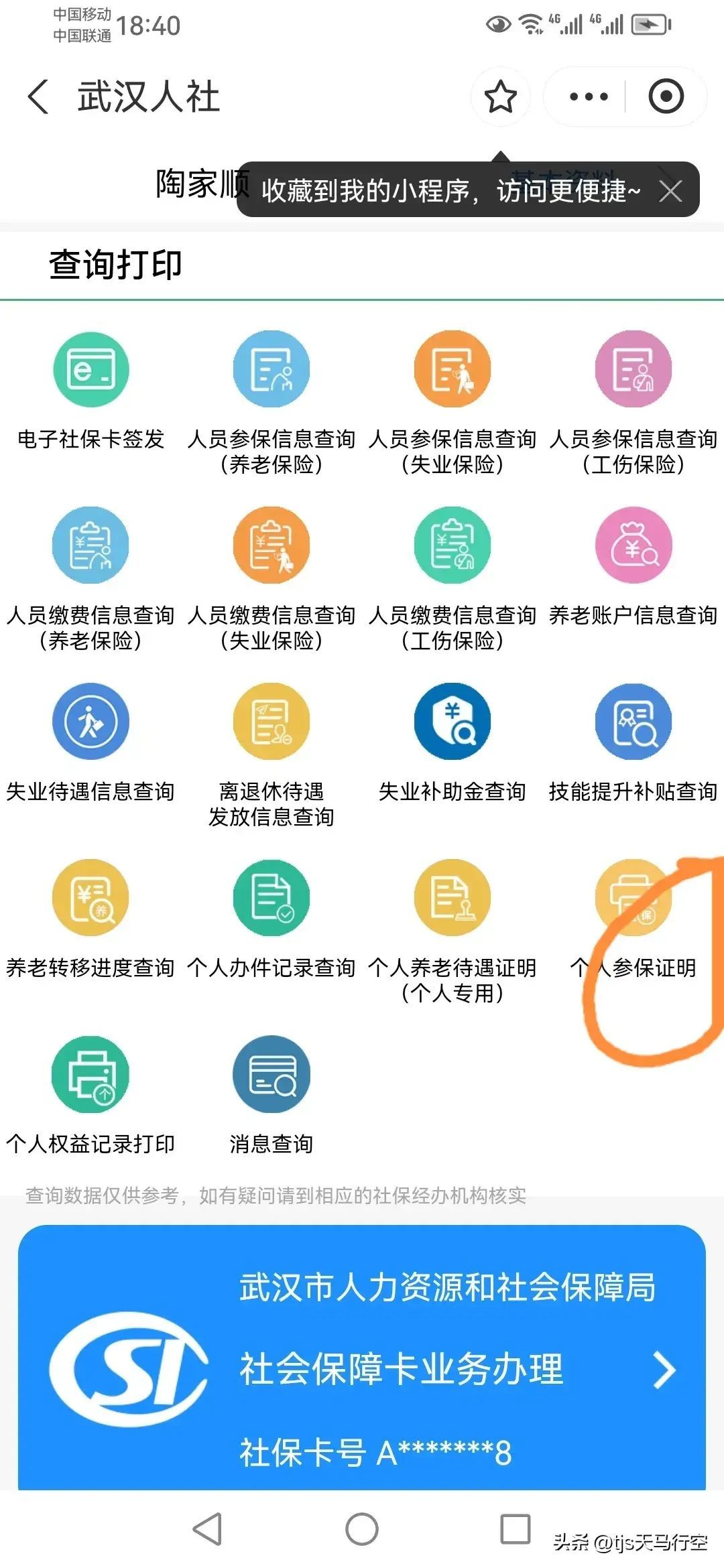The width and height of the screenshot is (724, 1568).
Task: Open 个人参保证明 printer icon
Action: [633, 898]
